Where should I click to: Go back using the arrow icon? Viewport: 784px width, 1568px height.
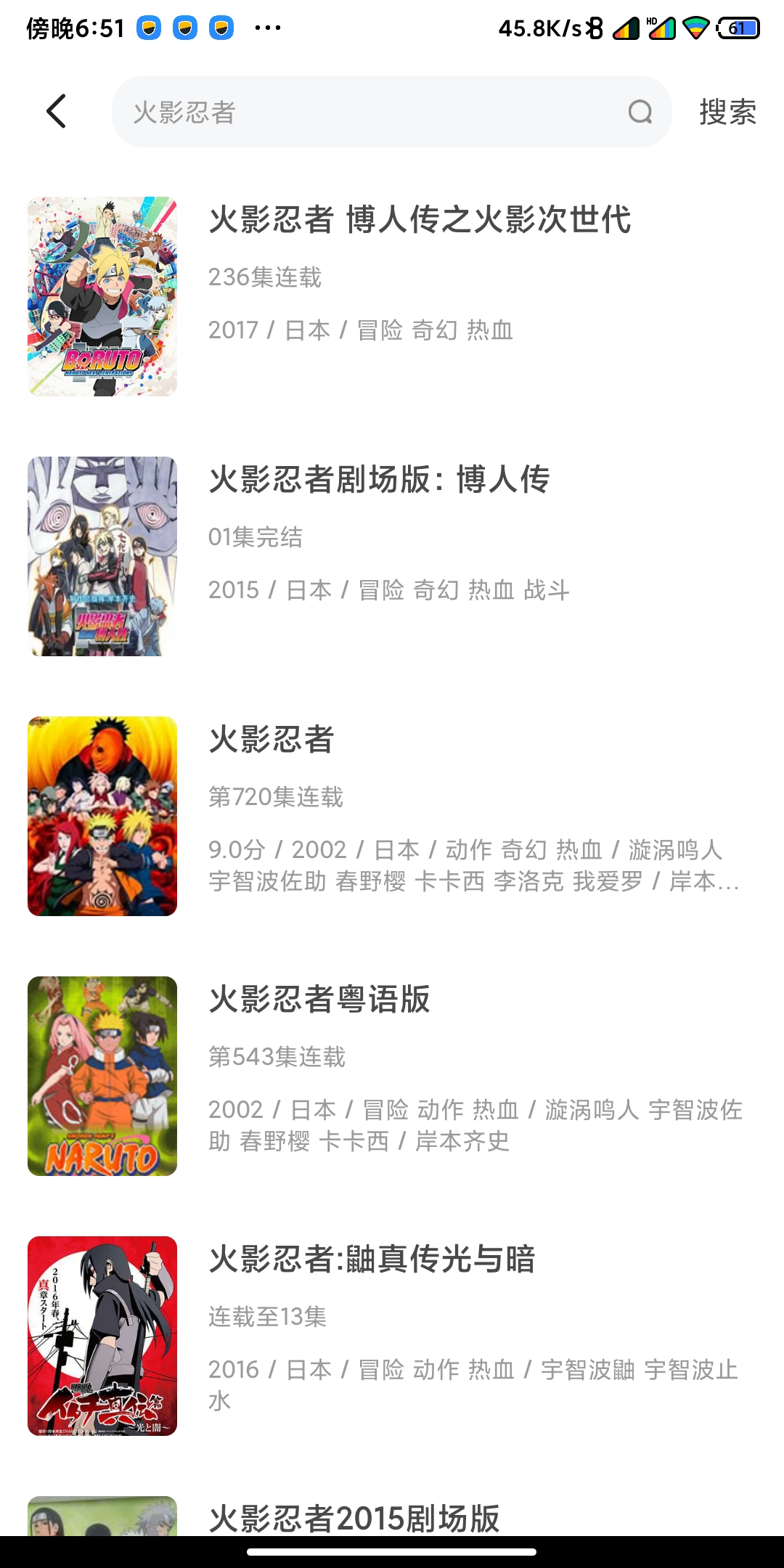(57, 112)
